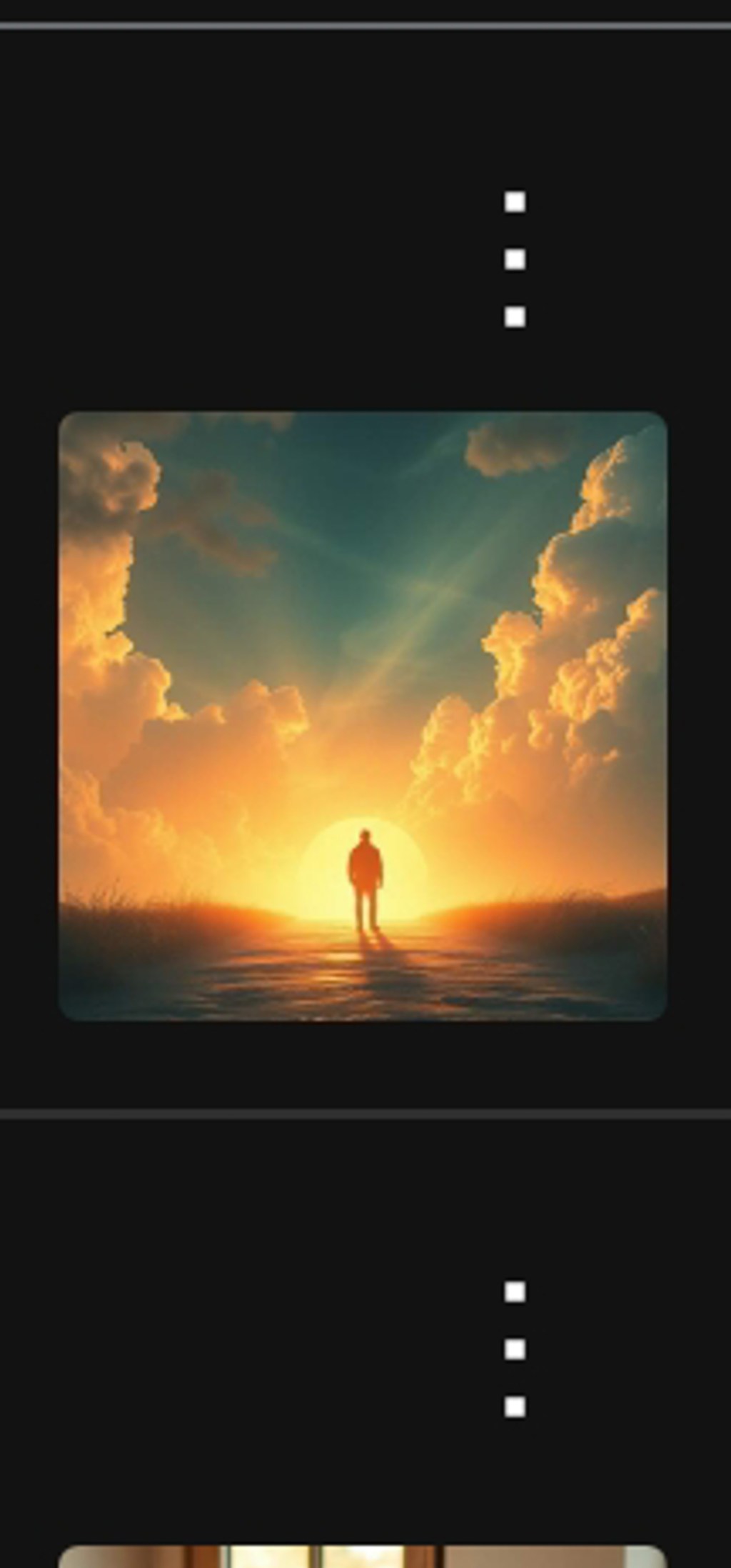The height and width of the screenshot is (1568, 731).
Task: Open the sunset silhouette image
Action: pyautogui.click(x=363, y=715)
